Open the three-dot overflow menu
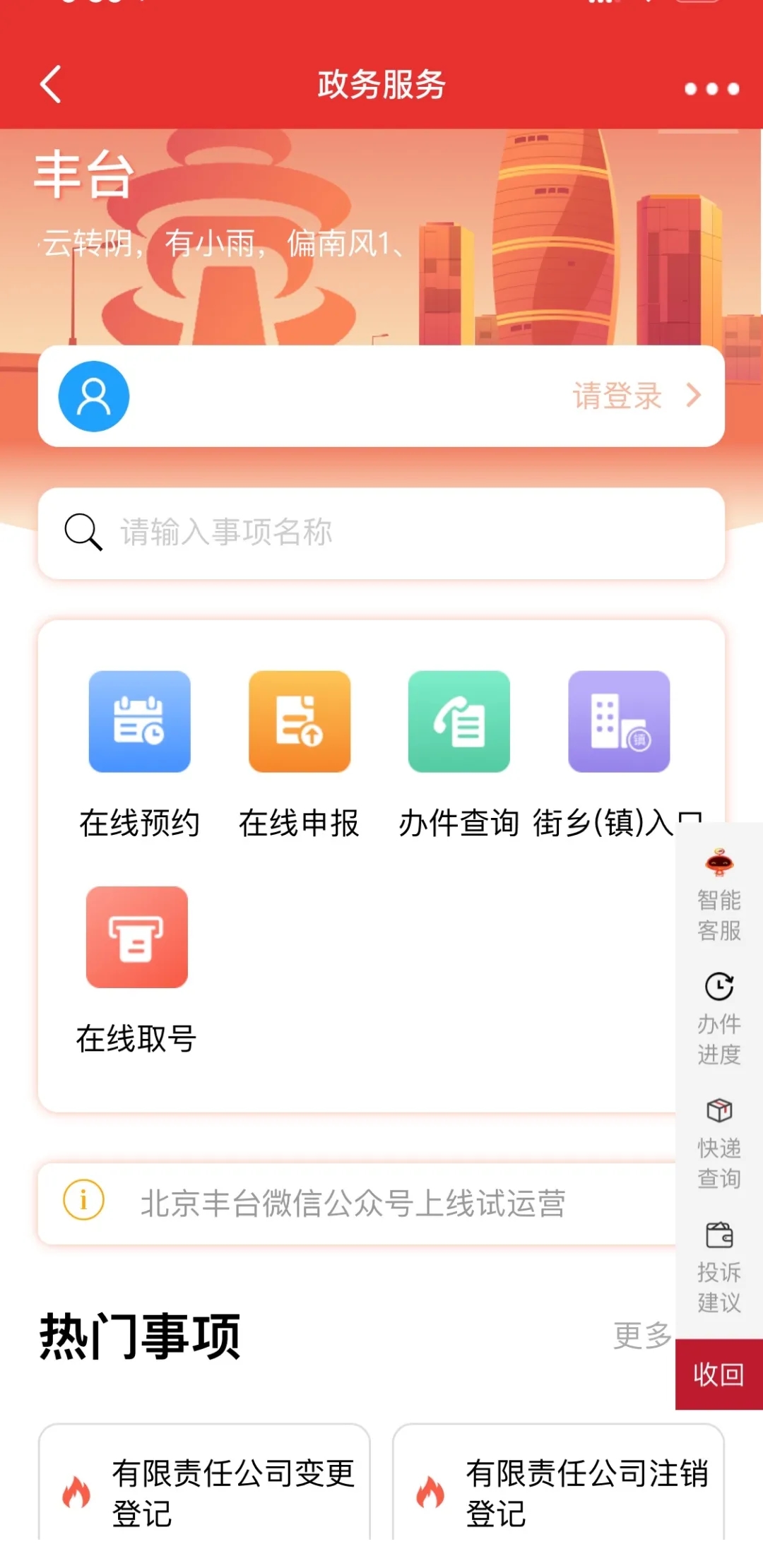This screenshot has width=763, height=1568. point(711,89)
